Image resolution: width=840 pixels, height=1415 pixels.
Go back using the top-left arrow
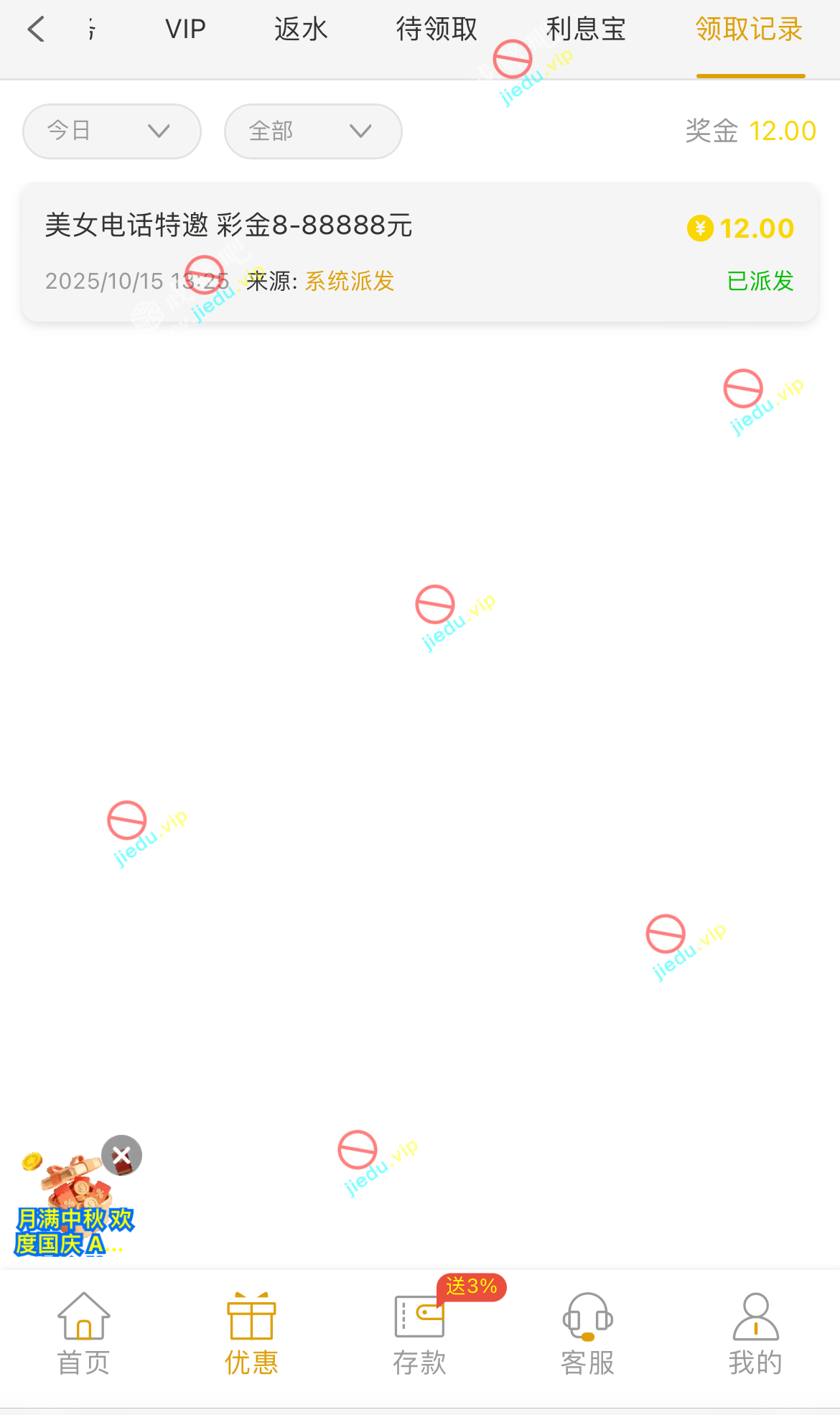point(36,30)
